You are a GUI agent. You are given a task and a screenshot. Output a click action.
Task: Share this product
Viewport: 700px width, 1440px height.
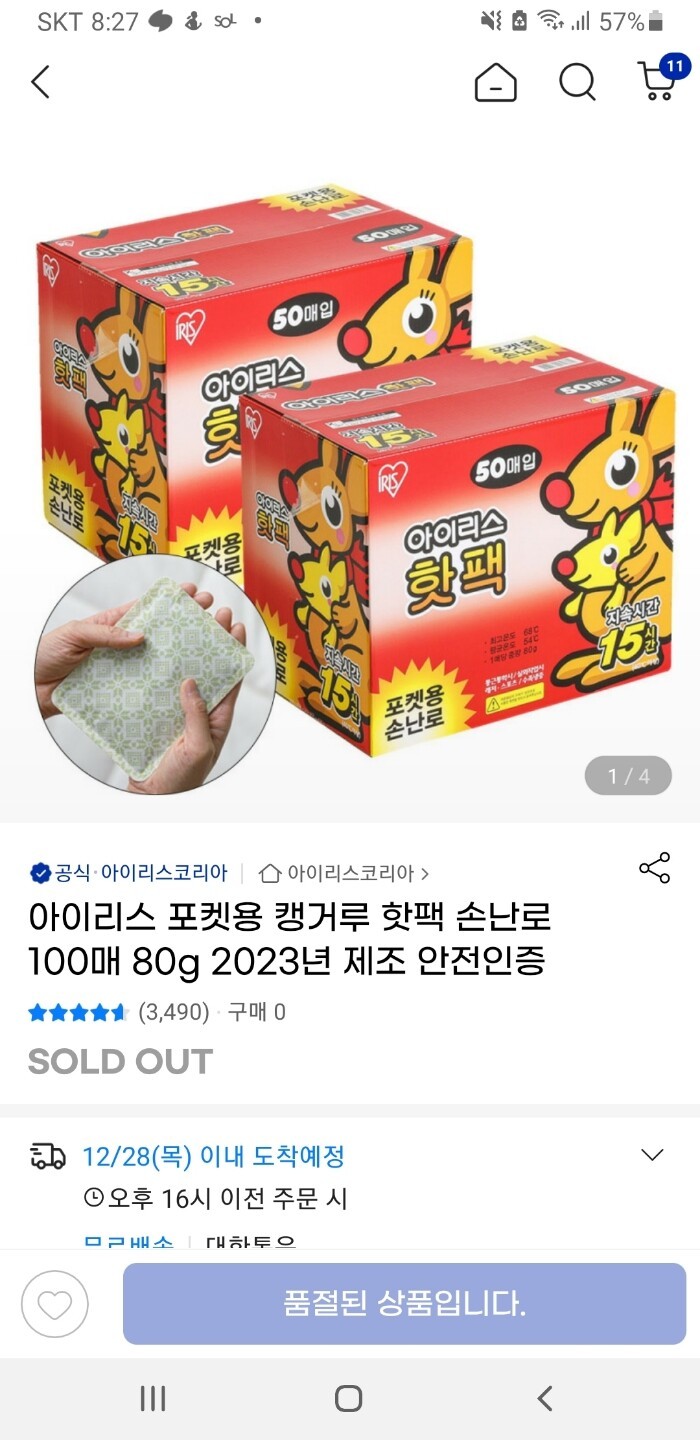click(654, 868)
